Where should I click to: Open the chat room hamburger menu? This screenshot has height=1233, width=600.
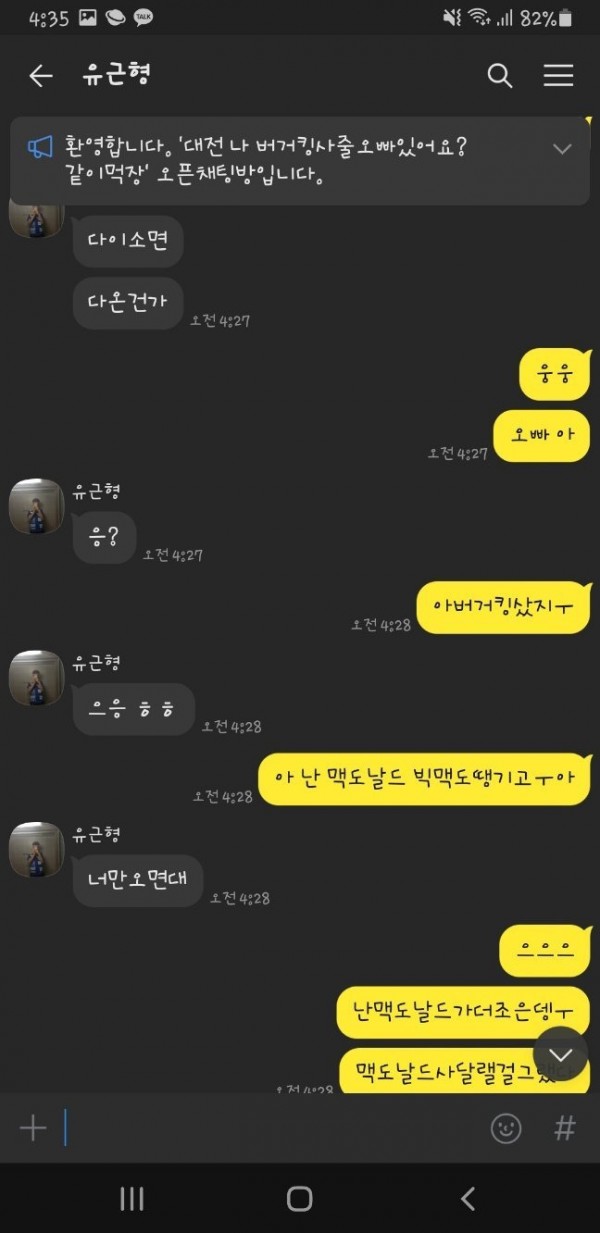(558, 76)
